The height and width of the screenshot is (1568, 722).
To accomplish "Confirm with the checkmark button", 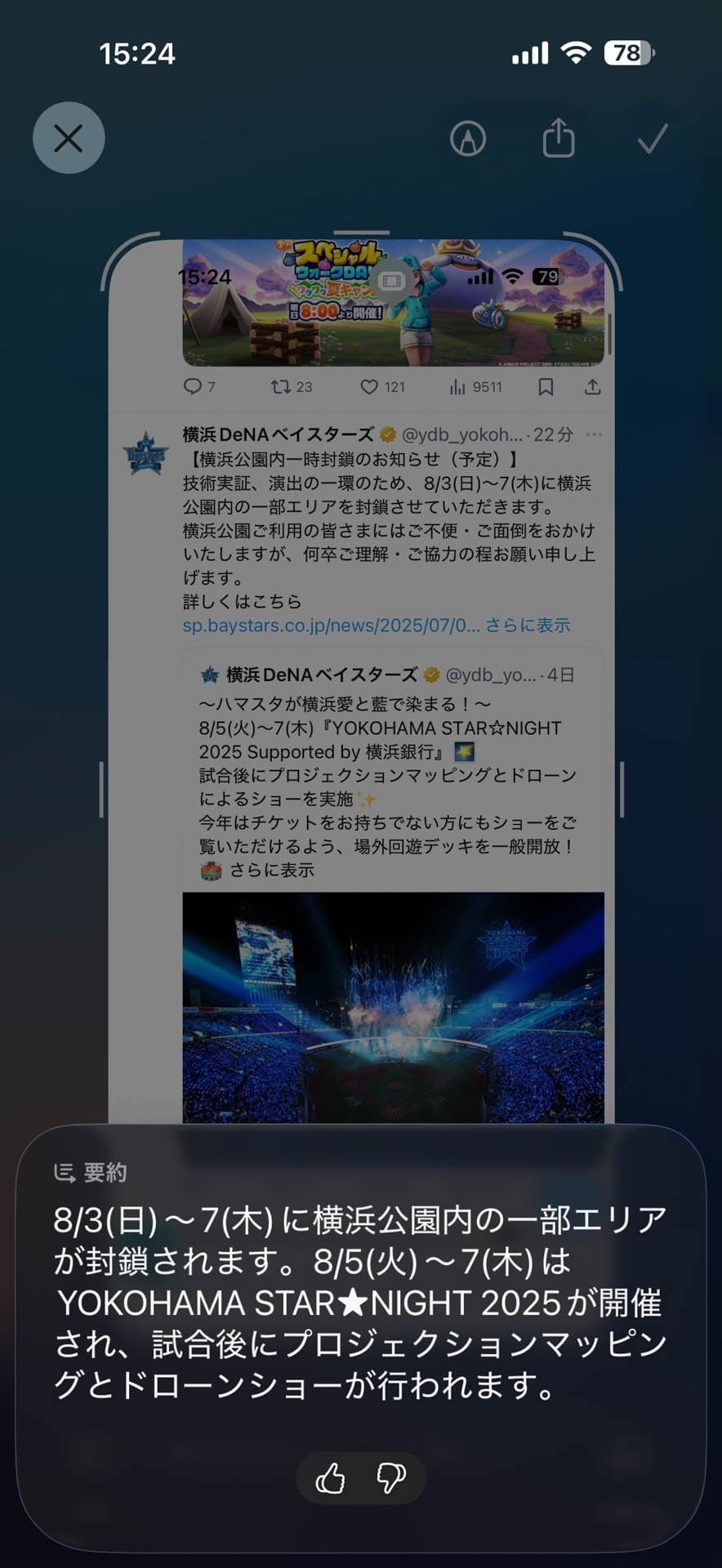I will pos(653,139).
